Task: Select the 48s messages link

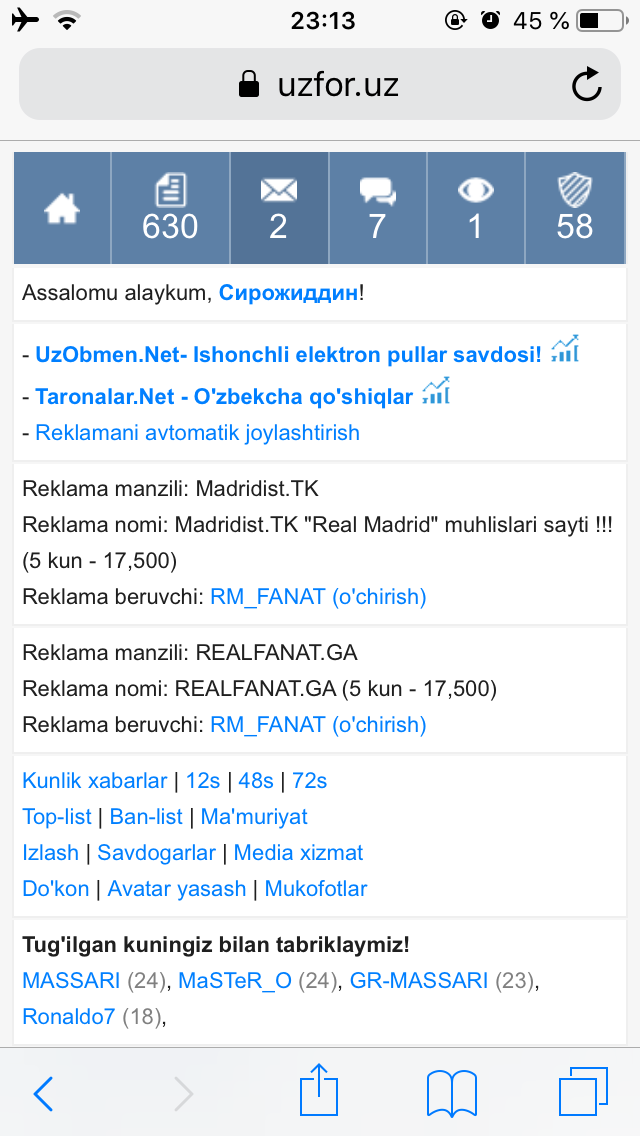Action: [256, 781]
